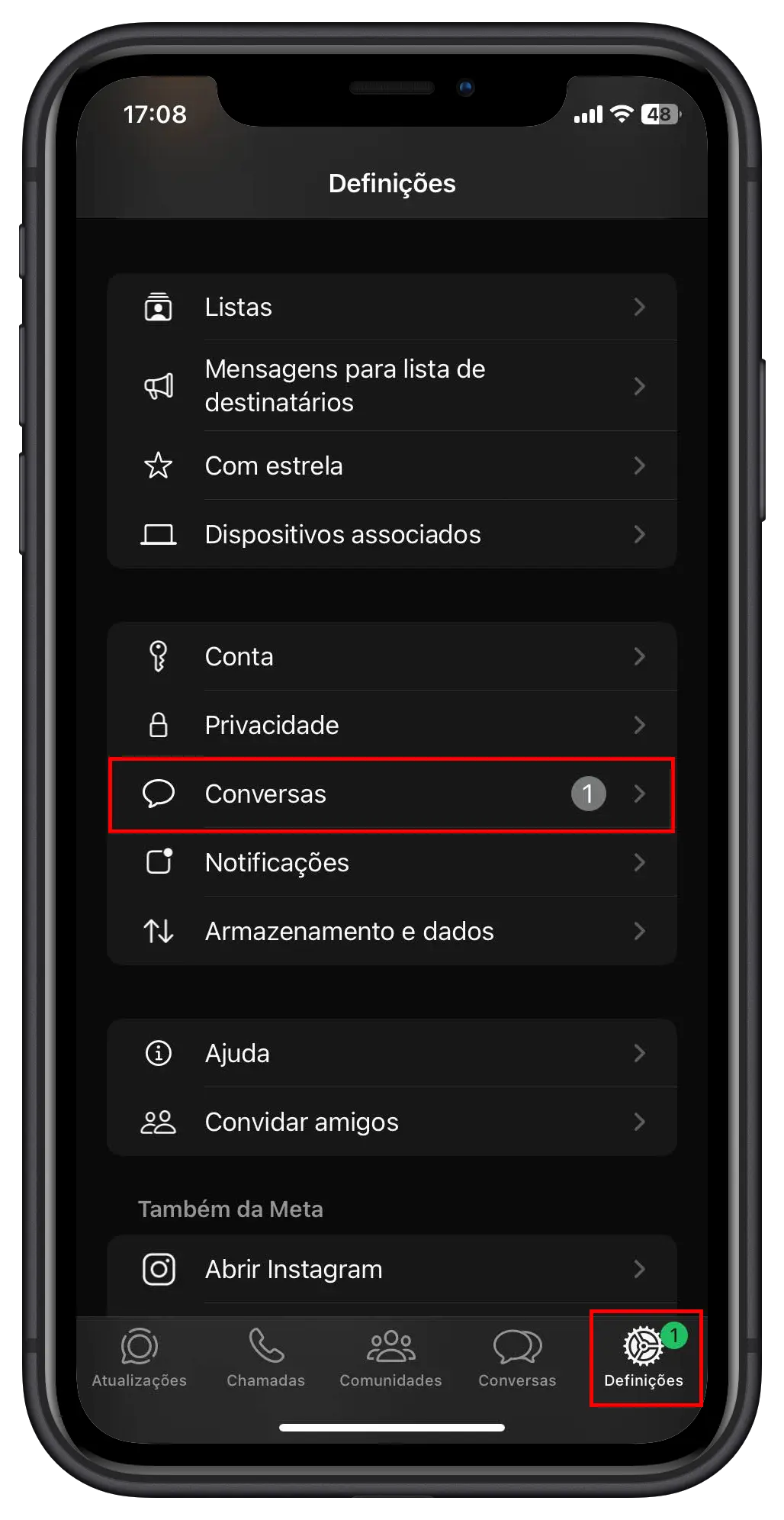This screenshot has height=1520, width=784.
Task: Switch to the Conversas tab
Action: tap(517, 1357)
